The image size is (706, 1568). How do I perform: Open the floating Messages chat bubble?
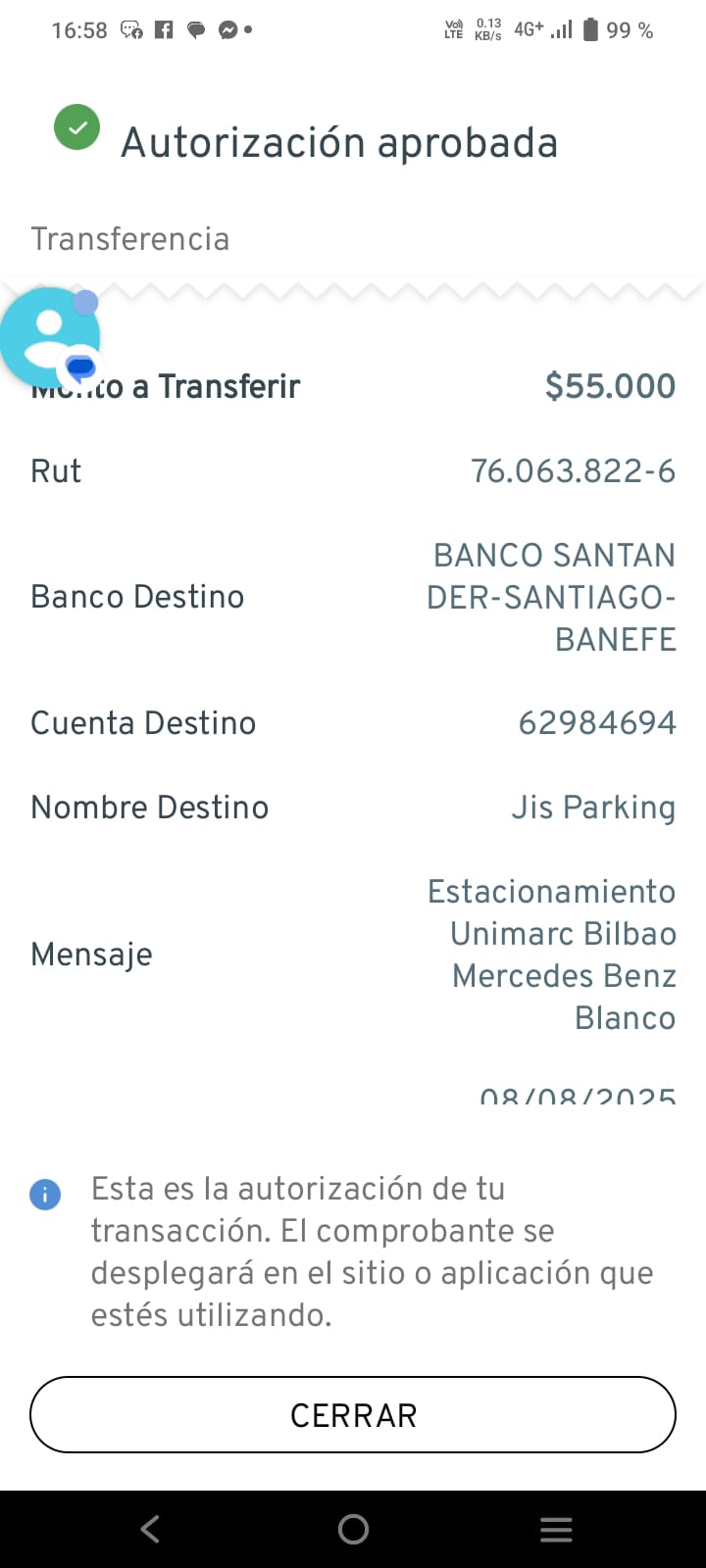49,337
